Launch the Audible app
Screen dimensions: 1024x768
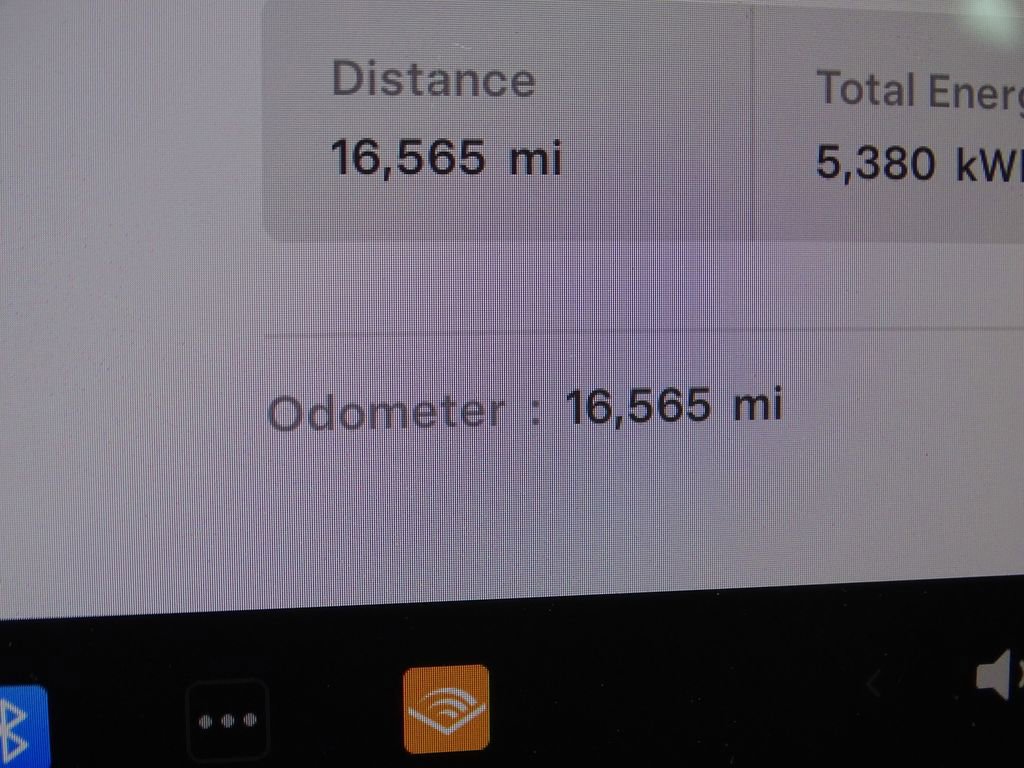tap(446, 708)
